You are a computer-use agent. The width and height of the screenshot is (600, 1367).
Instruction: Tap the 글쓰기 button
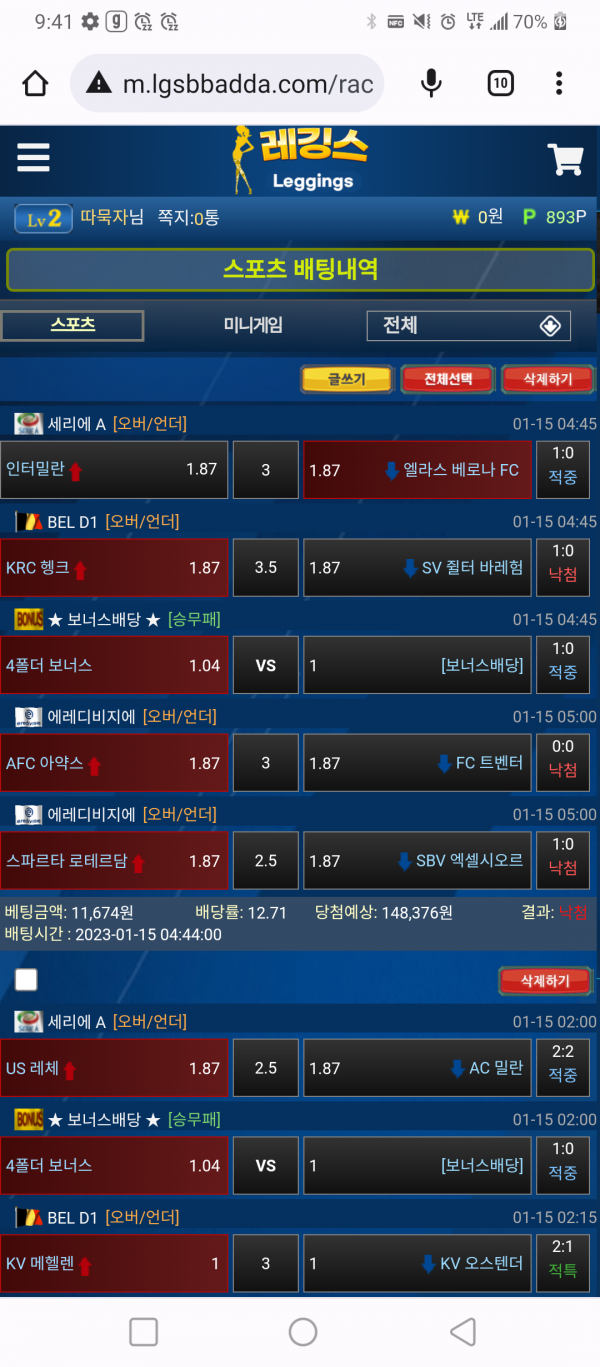point(347,379)
